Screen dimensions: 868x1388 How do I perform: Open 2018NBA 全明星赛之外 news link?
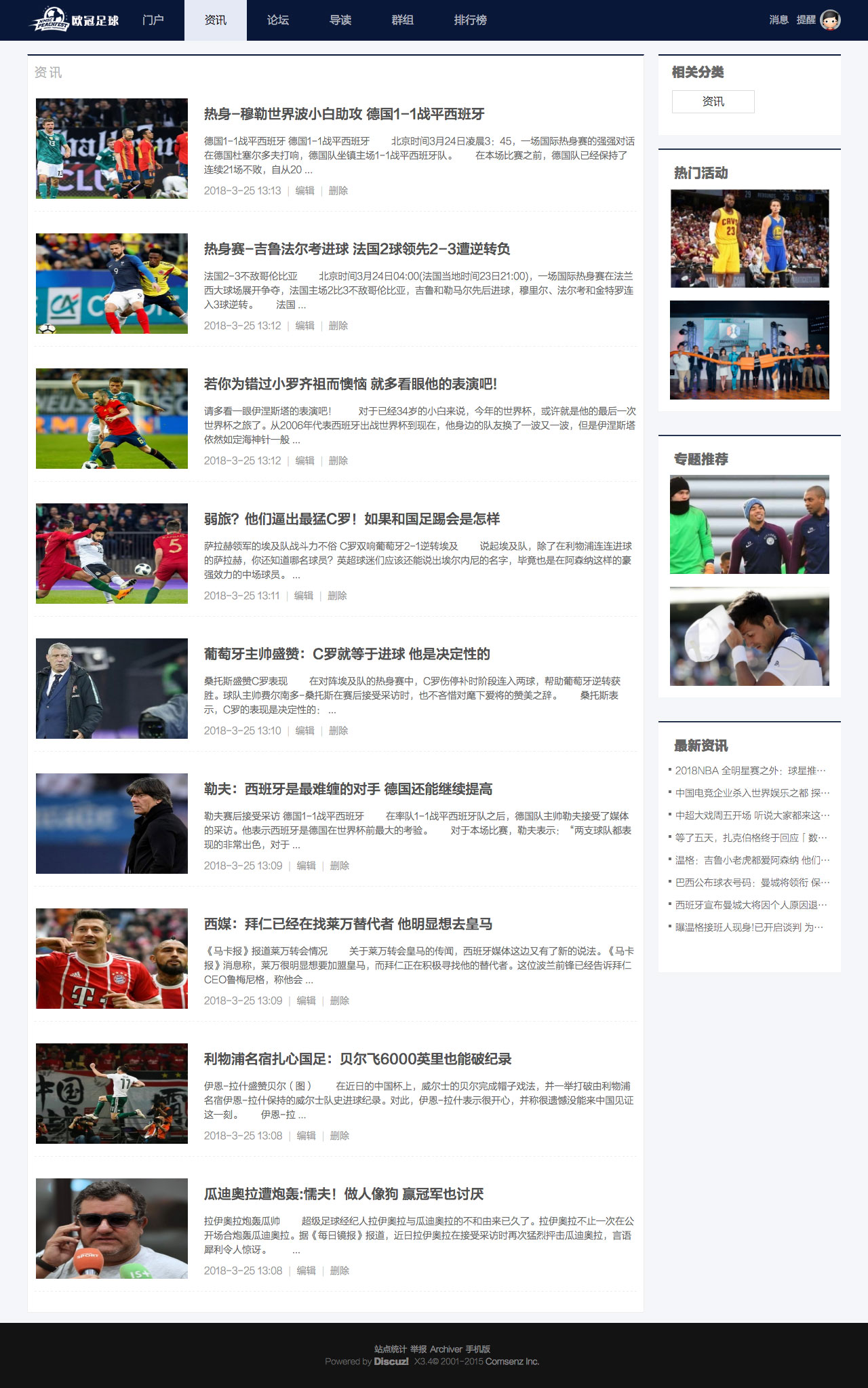pos(750,771)
